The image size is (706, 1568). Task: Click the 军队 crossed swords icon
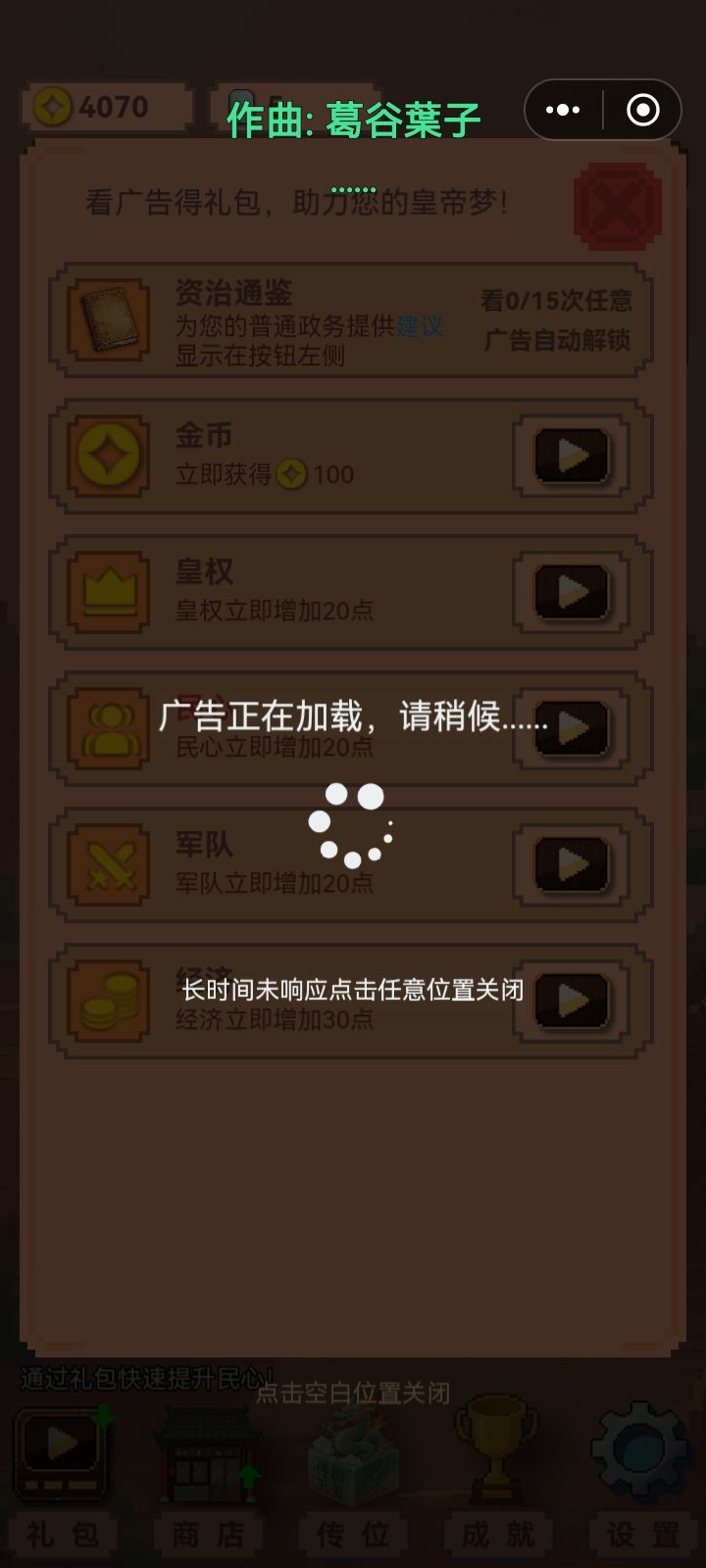pos(108,862)
